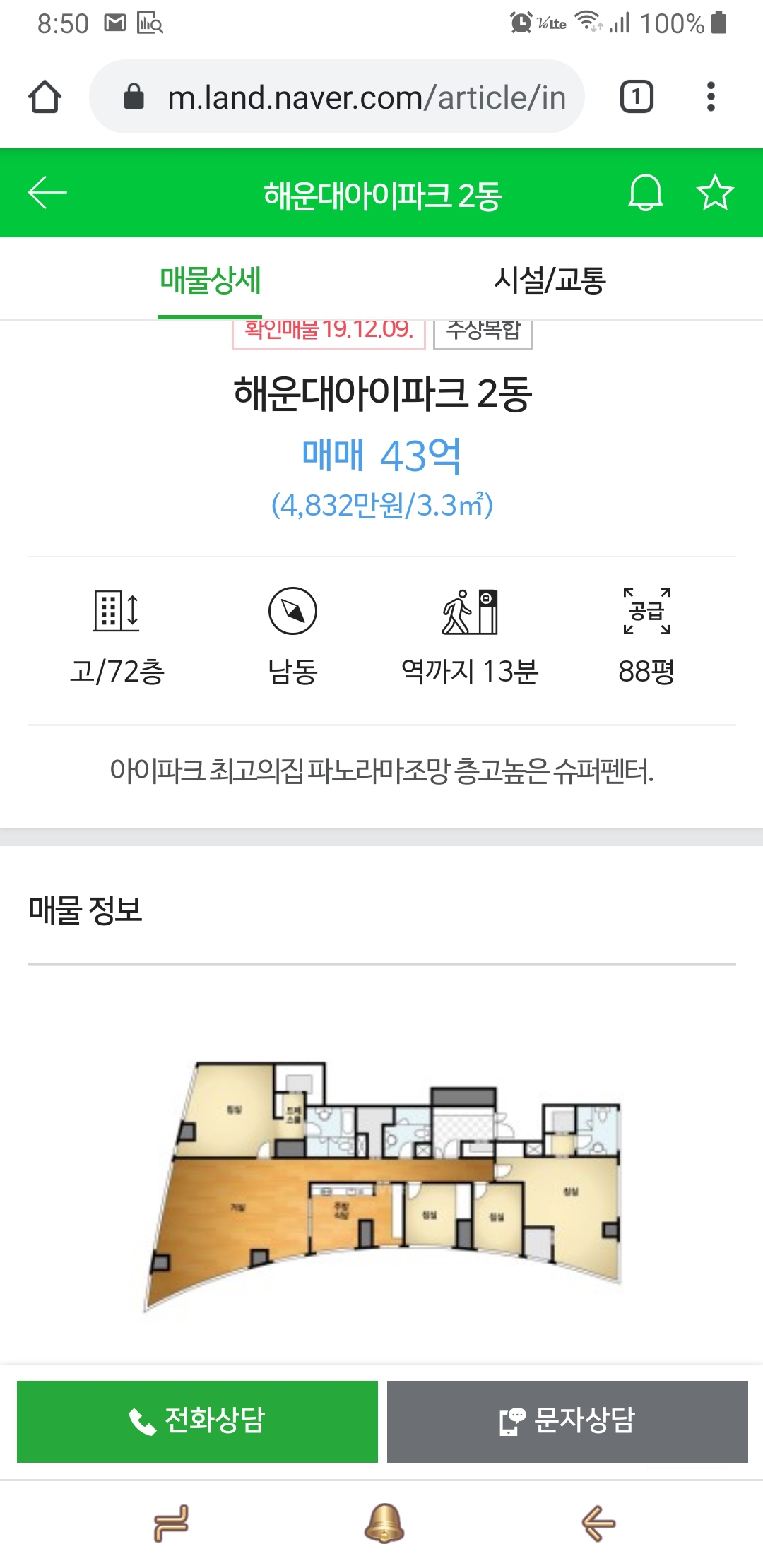The width and height of the screenshot is (763, 1568).
Task: Open the browser overflow menu
Action: (711, 97)
